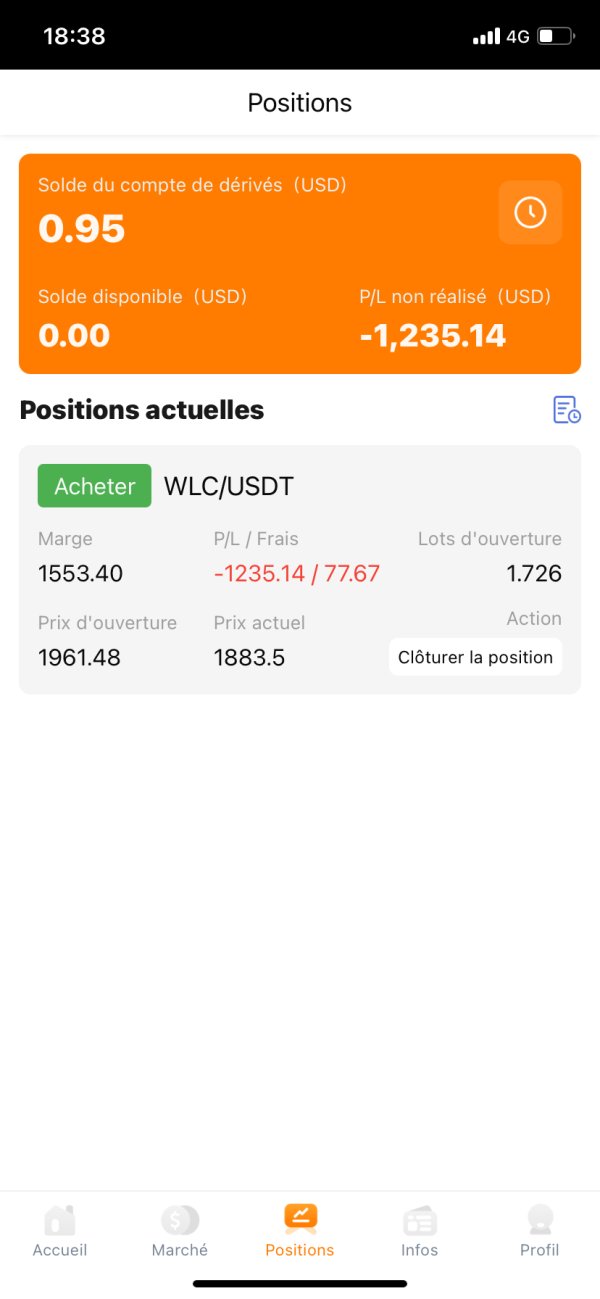Image resolution: width=600 pixels, height=1299 pixels.
Task: Open the WLC/USDT position card
Action: point(300,570)
